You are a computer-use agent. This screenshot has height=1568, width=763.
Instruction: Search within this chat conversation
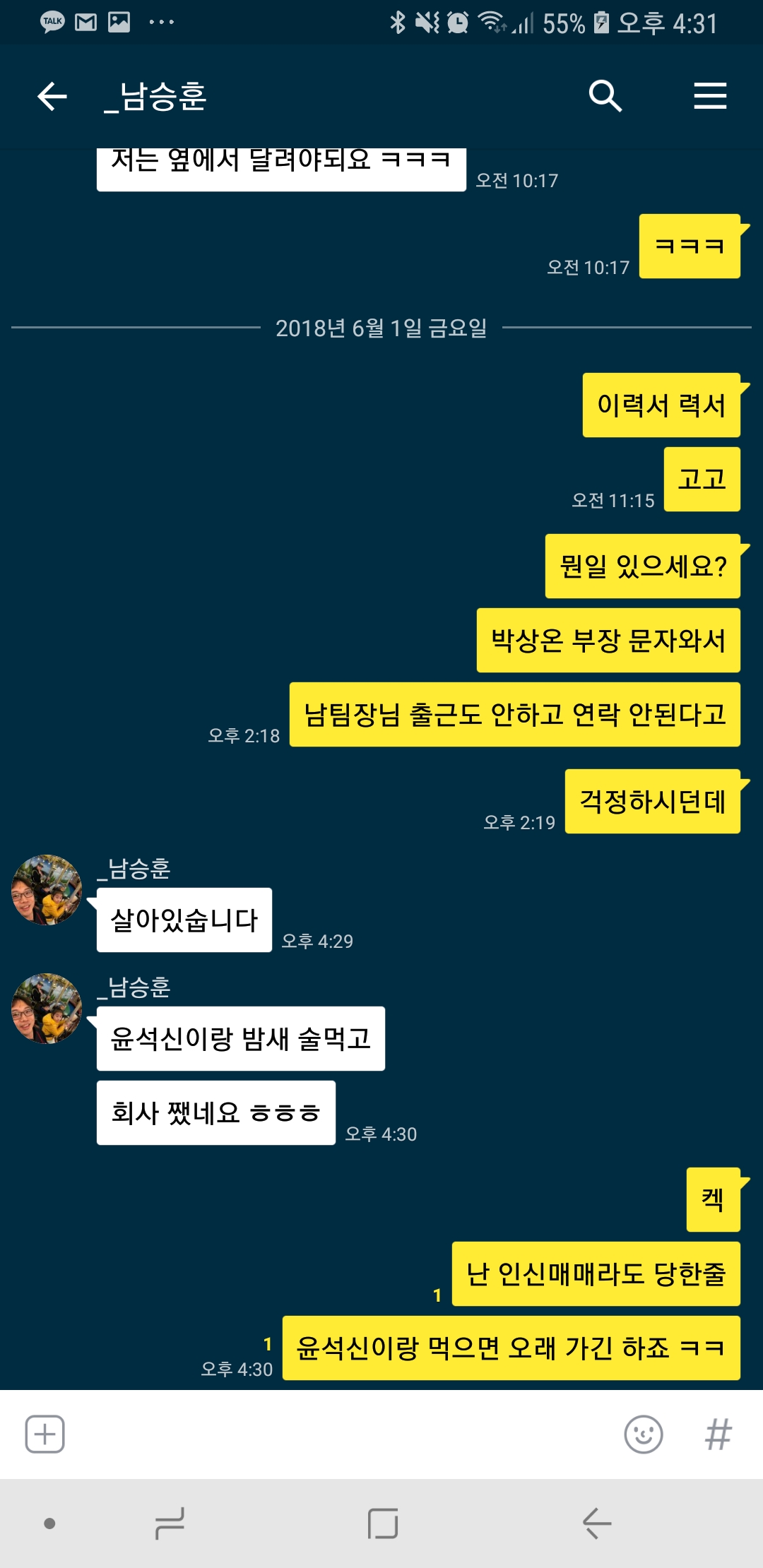605,96
